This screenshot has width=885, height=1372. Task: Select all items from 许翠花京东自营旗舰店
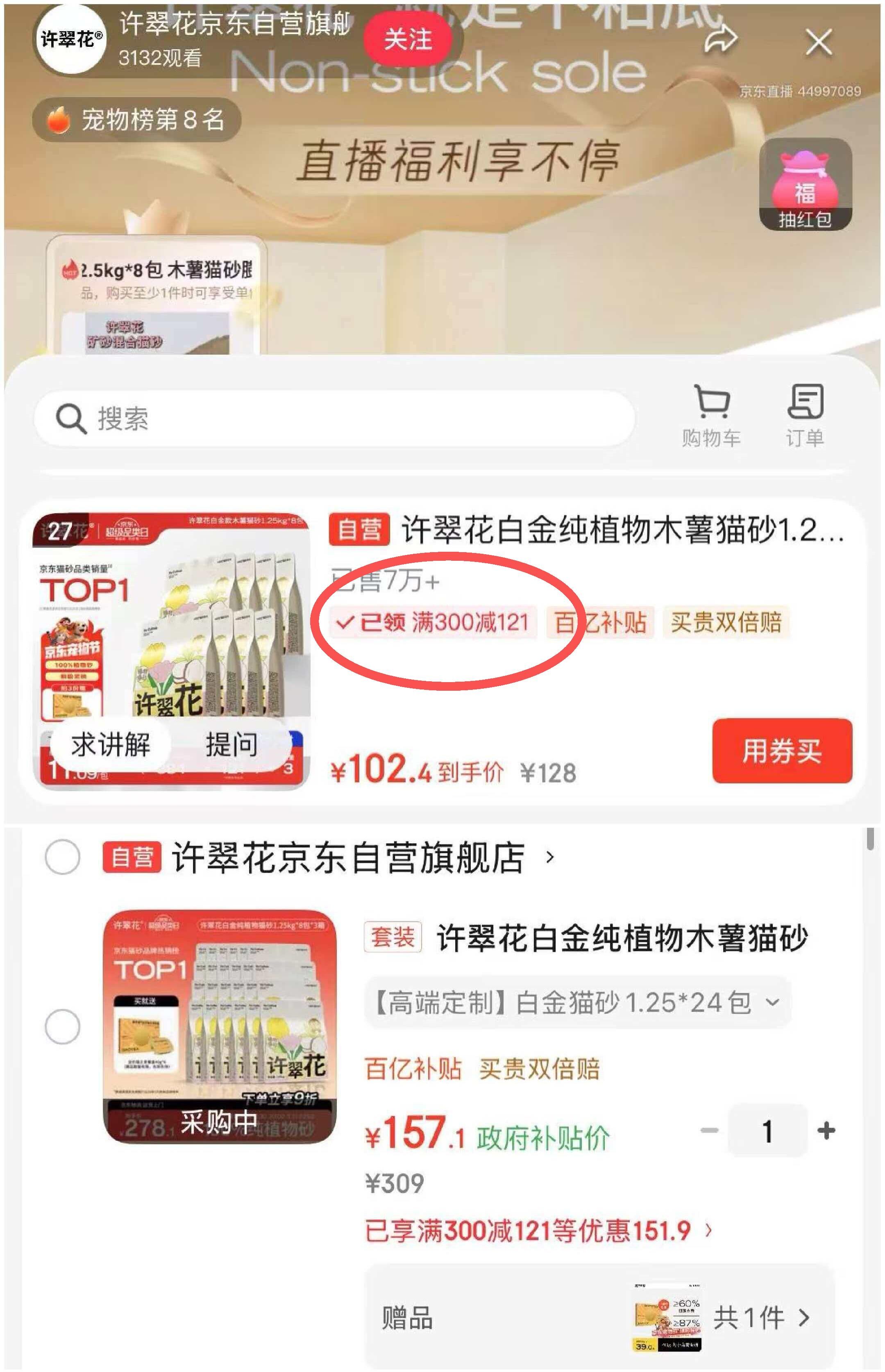[62, 857]
